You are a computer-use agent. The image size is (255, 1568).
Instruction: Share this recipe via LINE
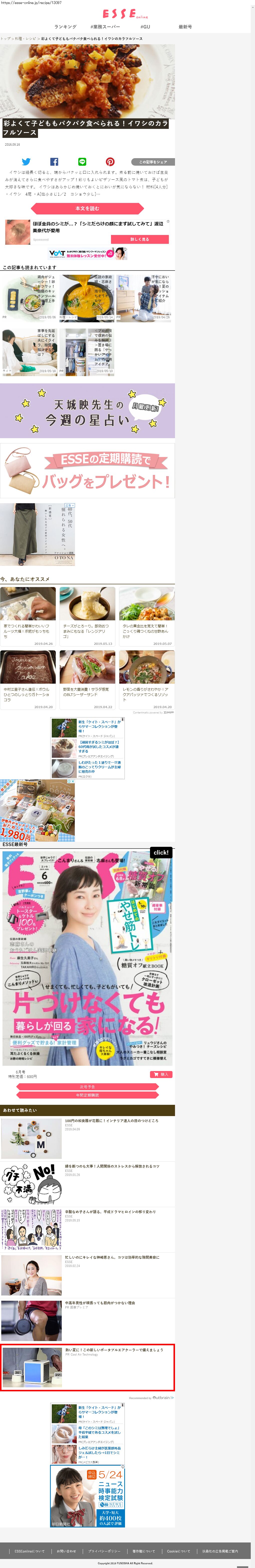click(82, 161)
